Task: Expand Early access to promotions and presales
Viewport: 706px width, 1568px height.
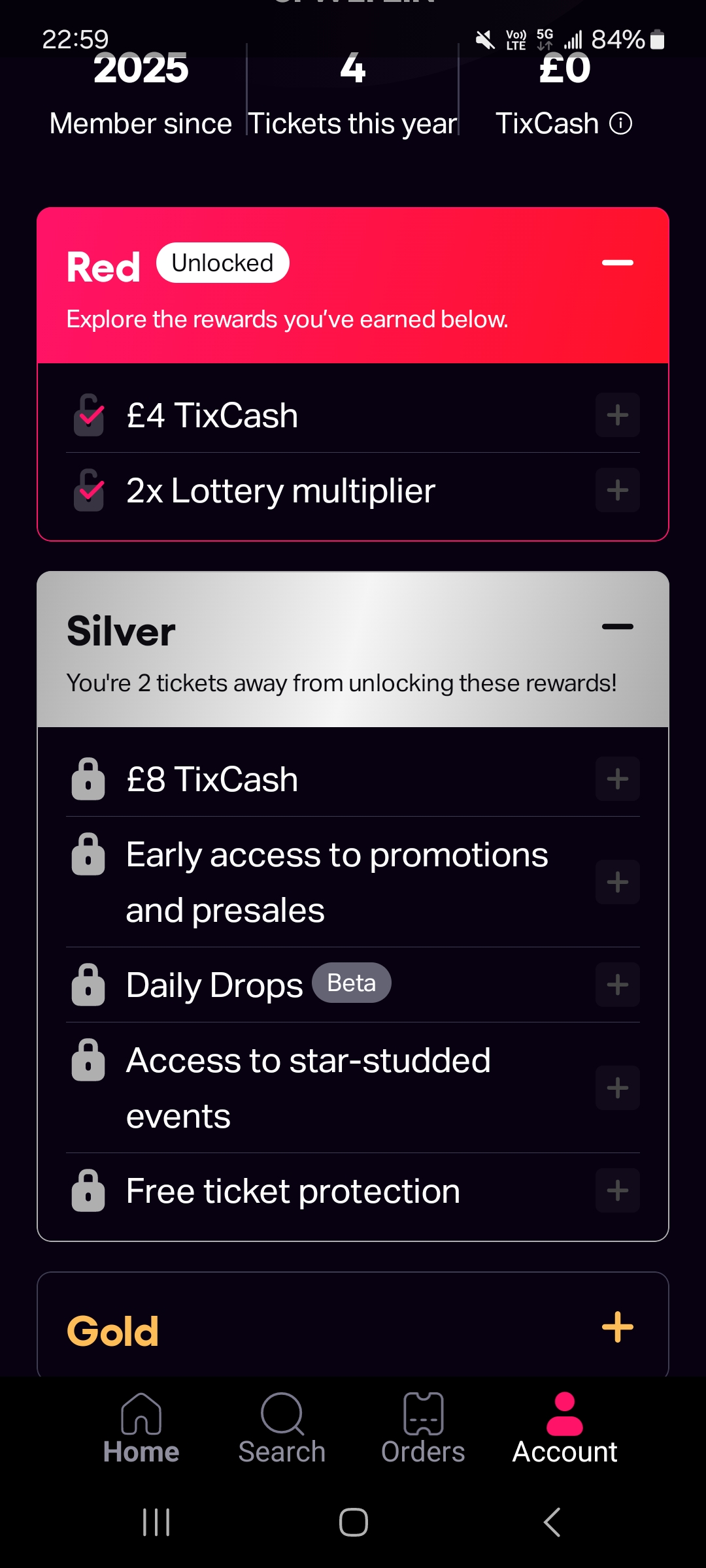Action: (617, 882)
